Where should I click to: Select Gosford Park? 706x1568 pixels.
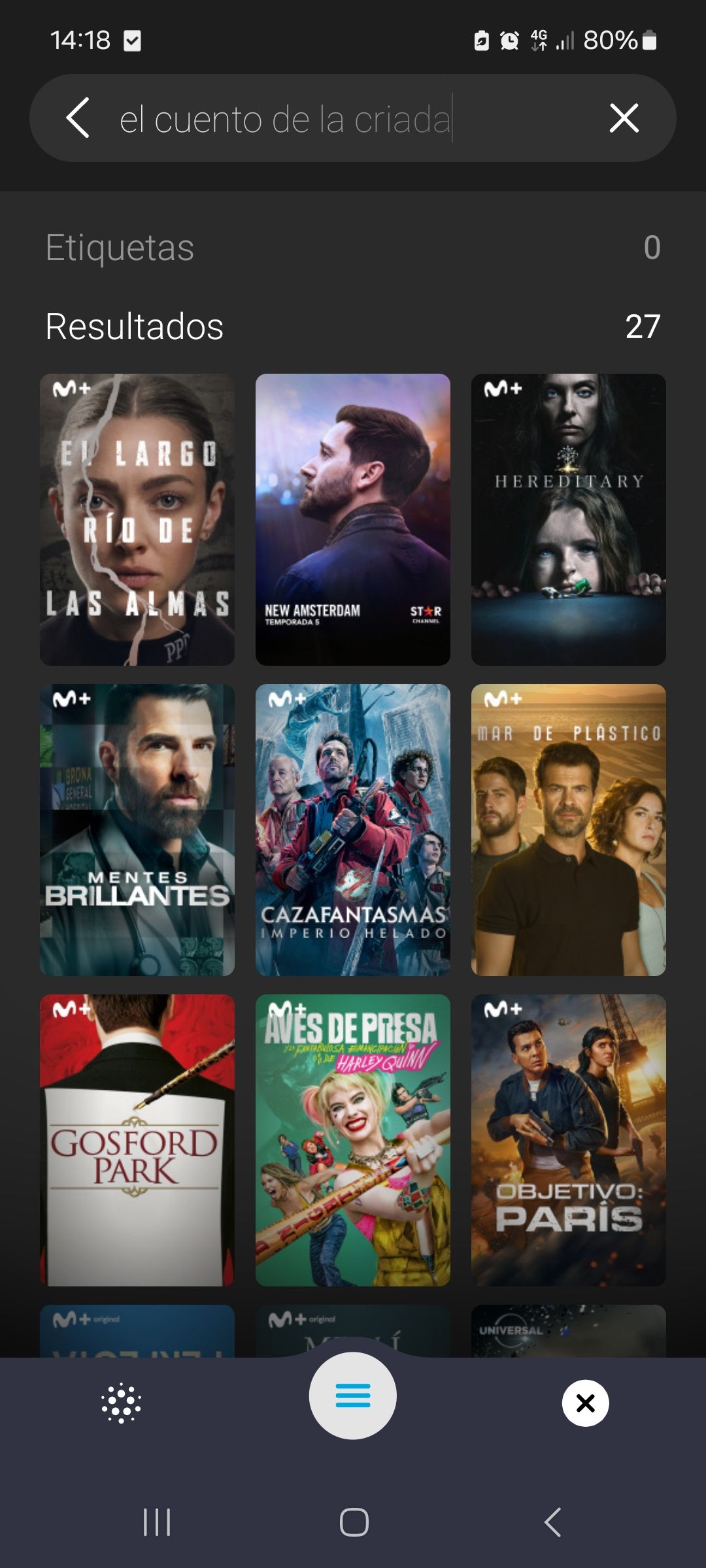click(x=137, y=1140)
